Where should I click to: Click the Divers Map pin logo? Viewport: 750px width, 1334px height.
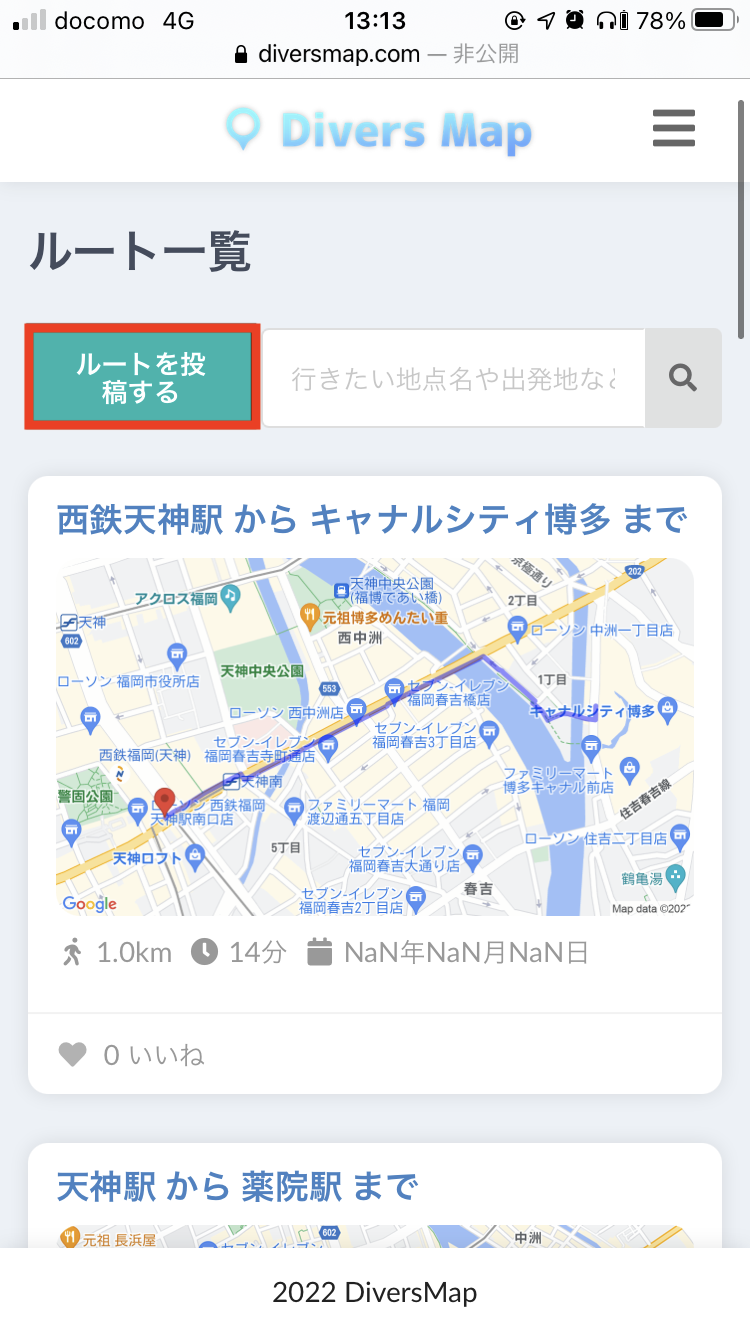243,128
